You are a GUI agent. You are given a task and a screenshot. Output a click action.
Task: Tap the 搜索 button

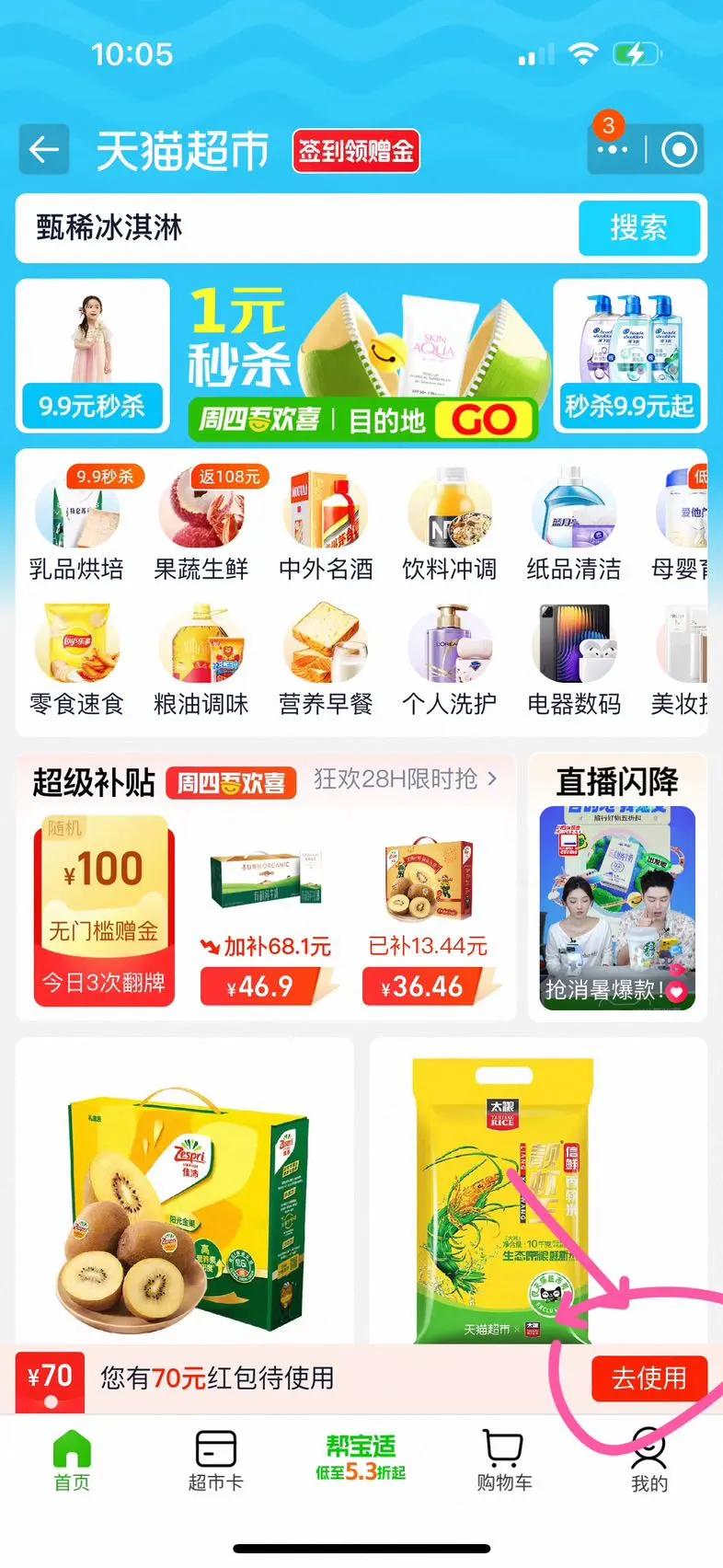pyautogui.click(x=638, y=227)
